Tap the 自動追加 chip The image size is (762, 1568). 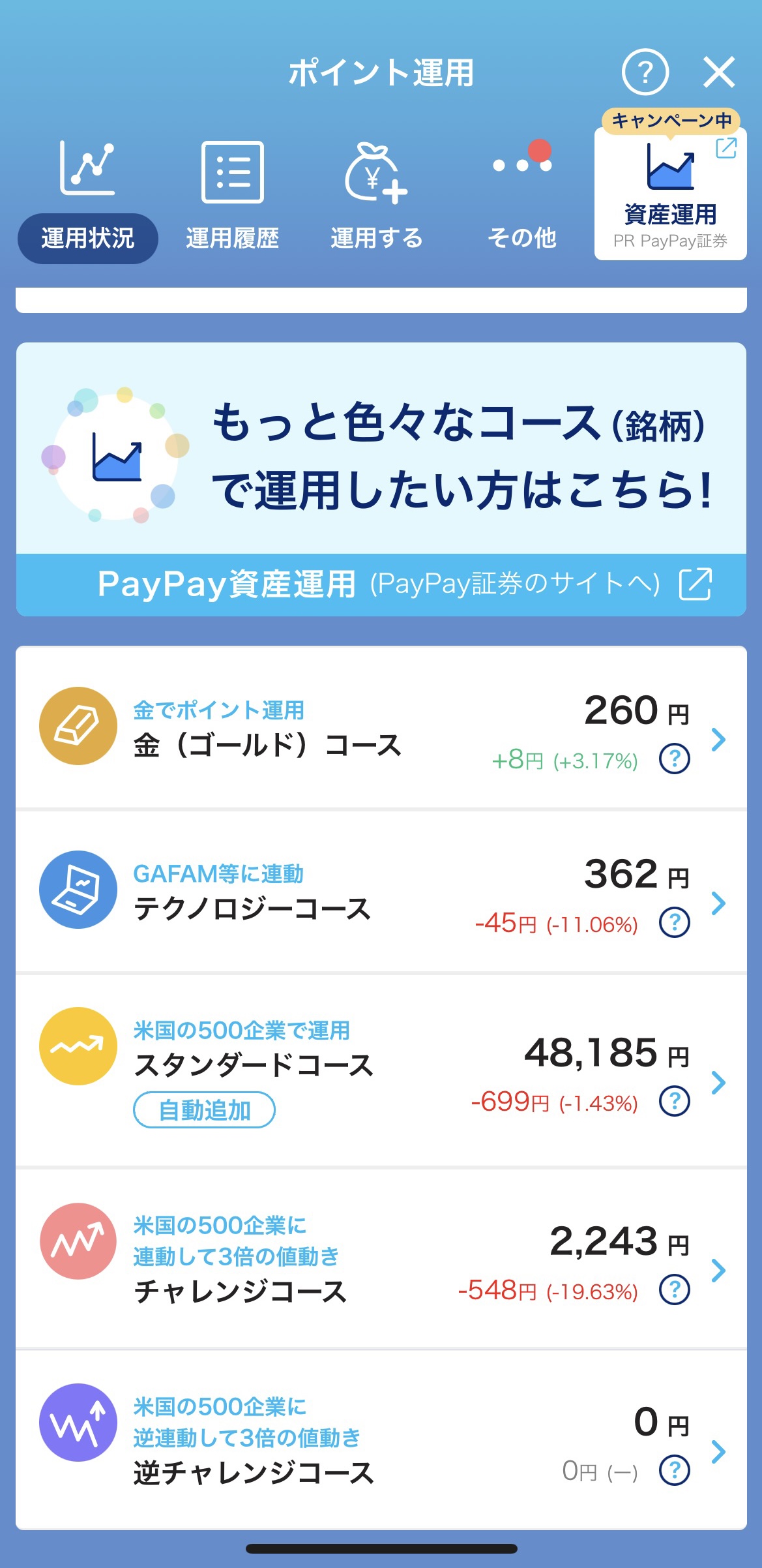coord(204,1109)
